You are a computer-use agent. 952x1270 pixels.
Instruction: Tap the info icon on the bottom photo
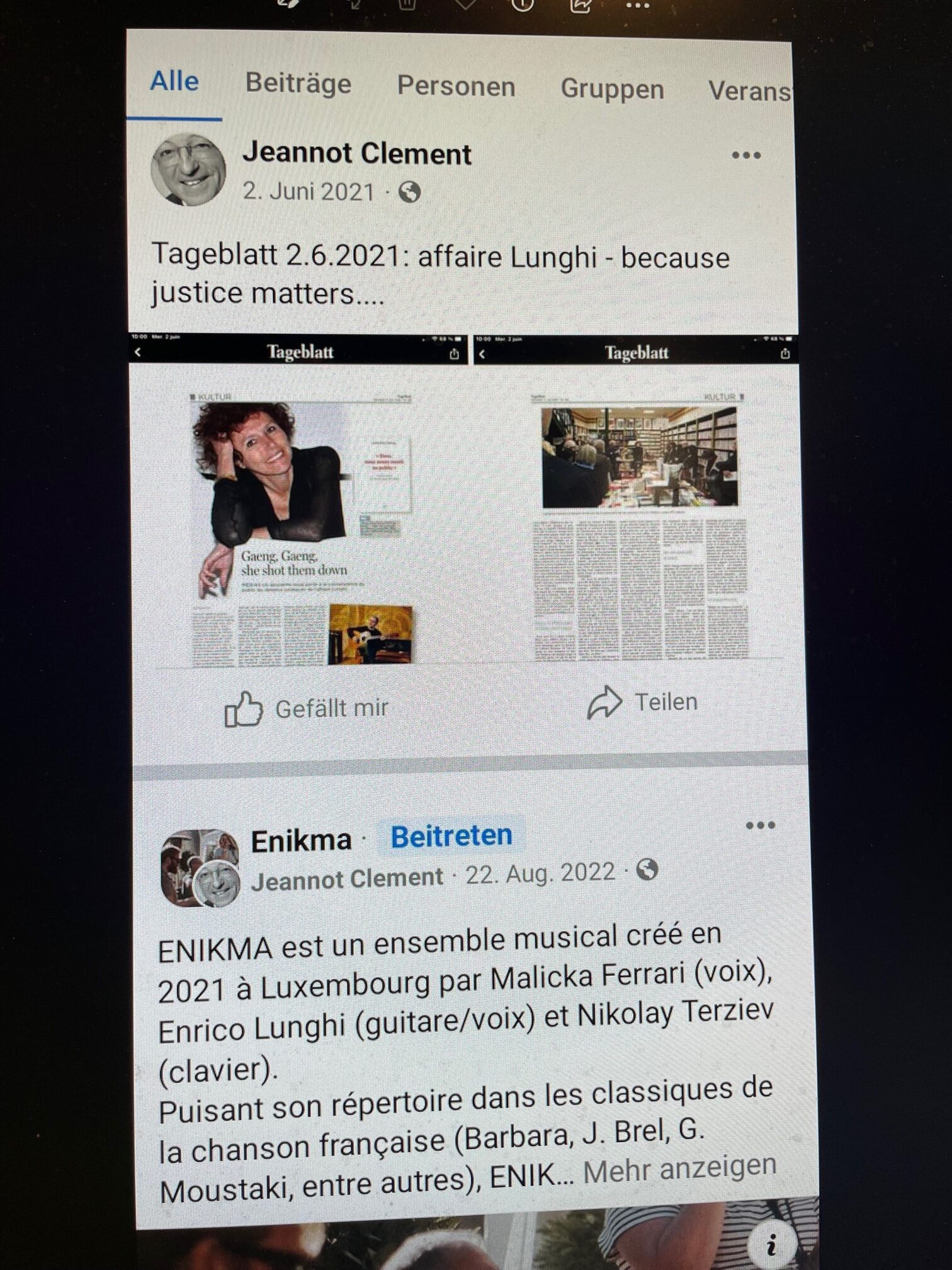773,1244
